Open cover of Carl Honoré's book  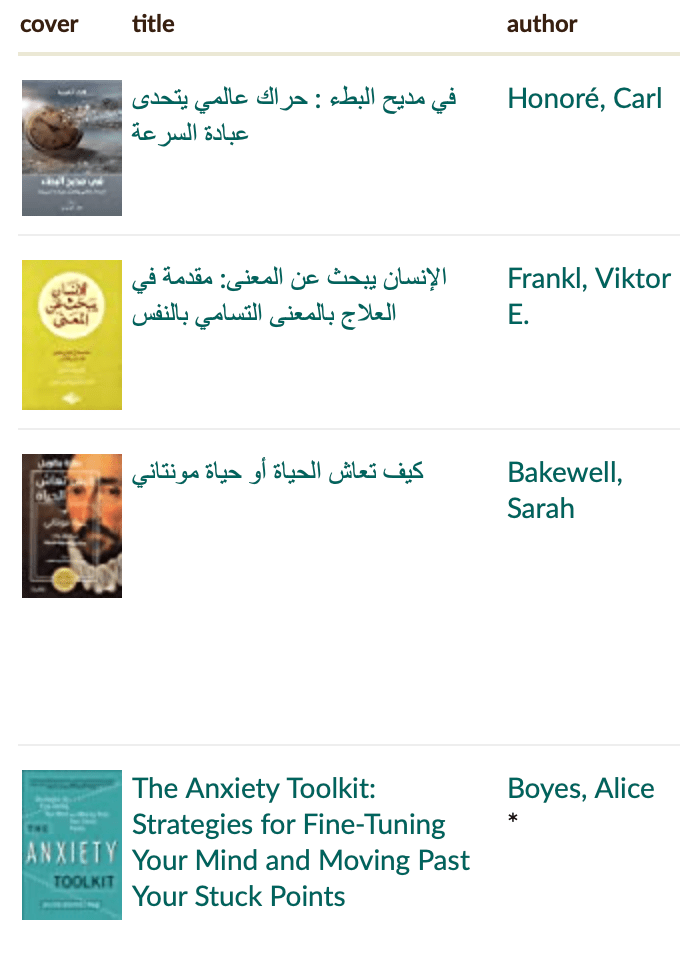coord(72,148)
